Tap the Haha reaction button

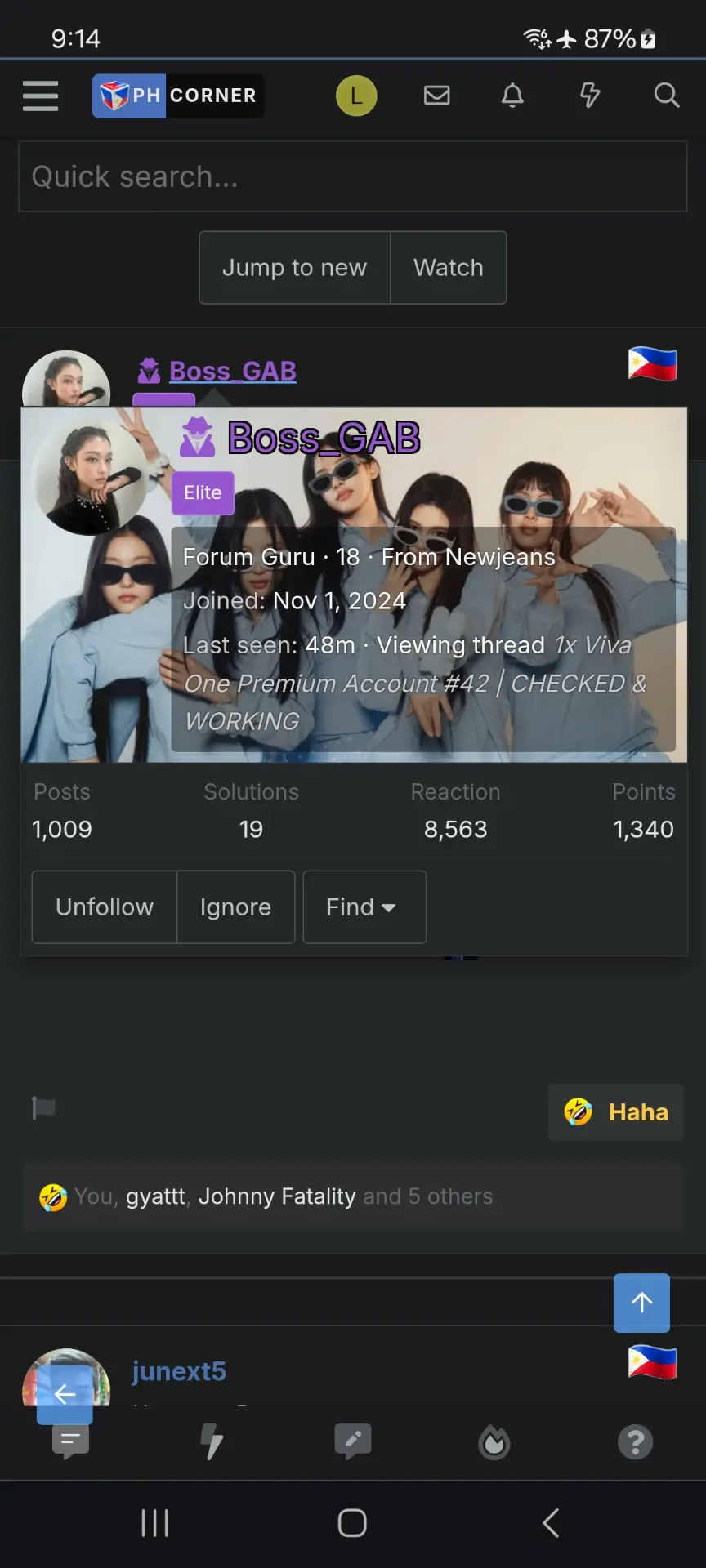(616, 1112)
